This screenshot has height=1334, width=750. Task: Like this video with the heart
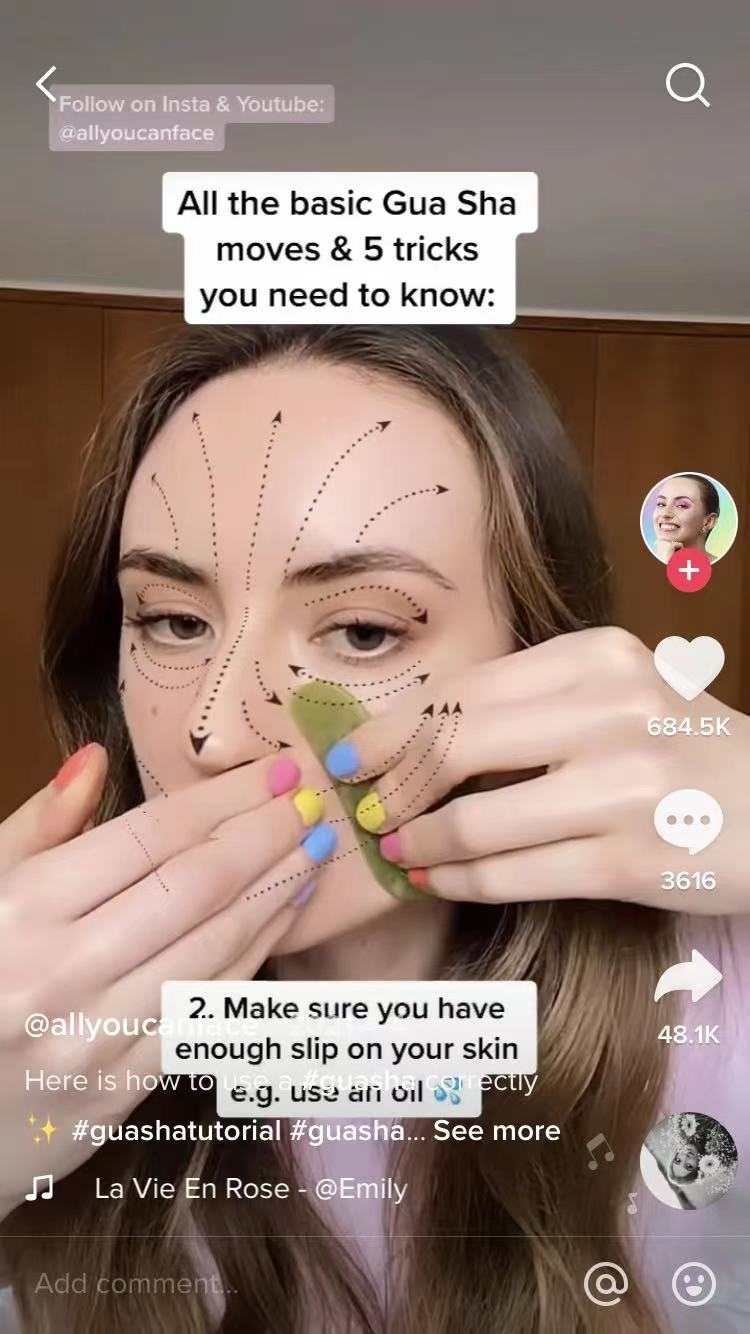pos(688,667)
